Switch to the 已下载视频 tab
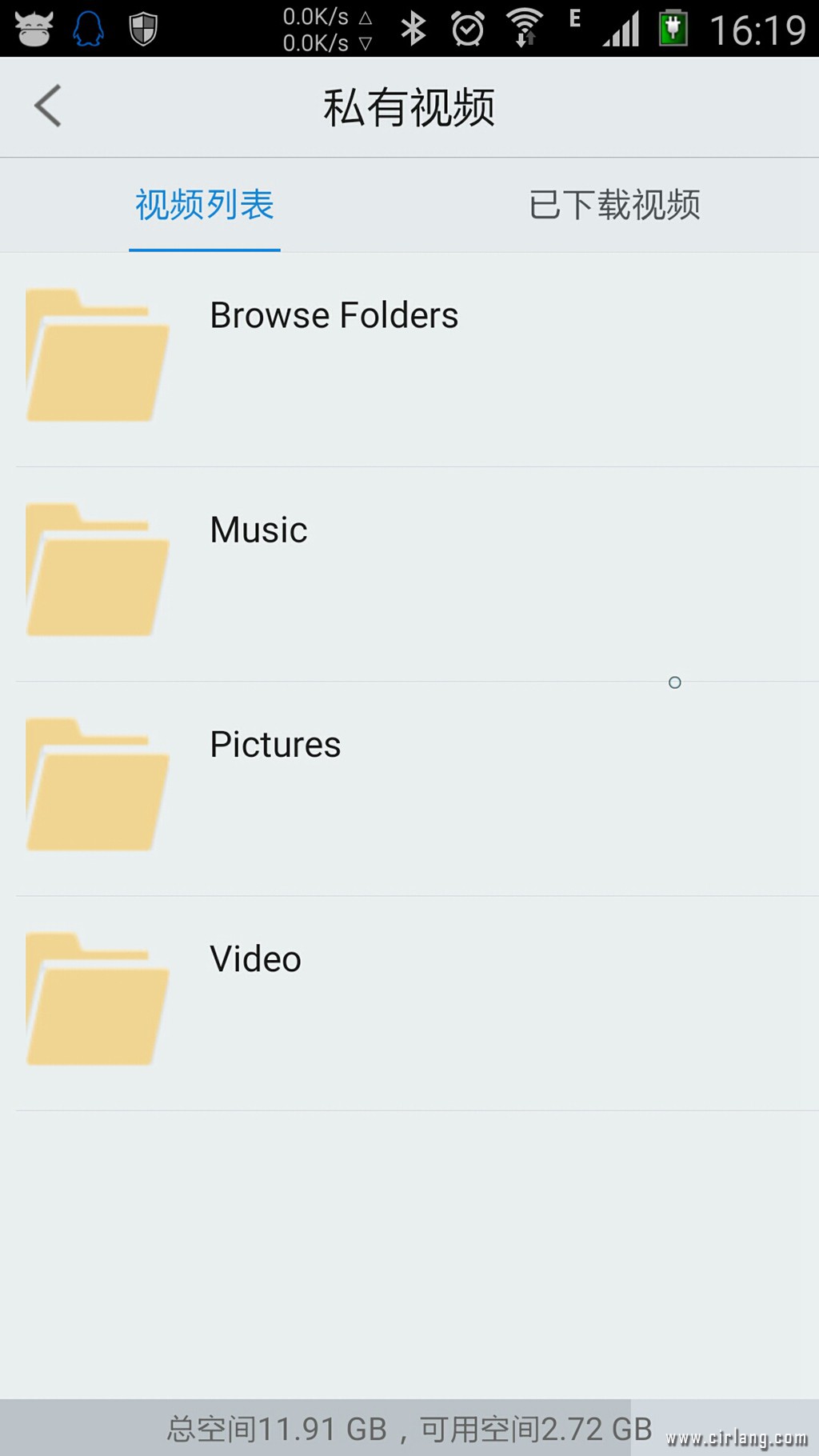 [614, 206]
